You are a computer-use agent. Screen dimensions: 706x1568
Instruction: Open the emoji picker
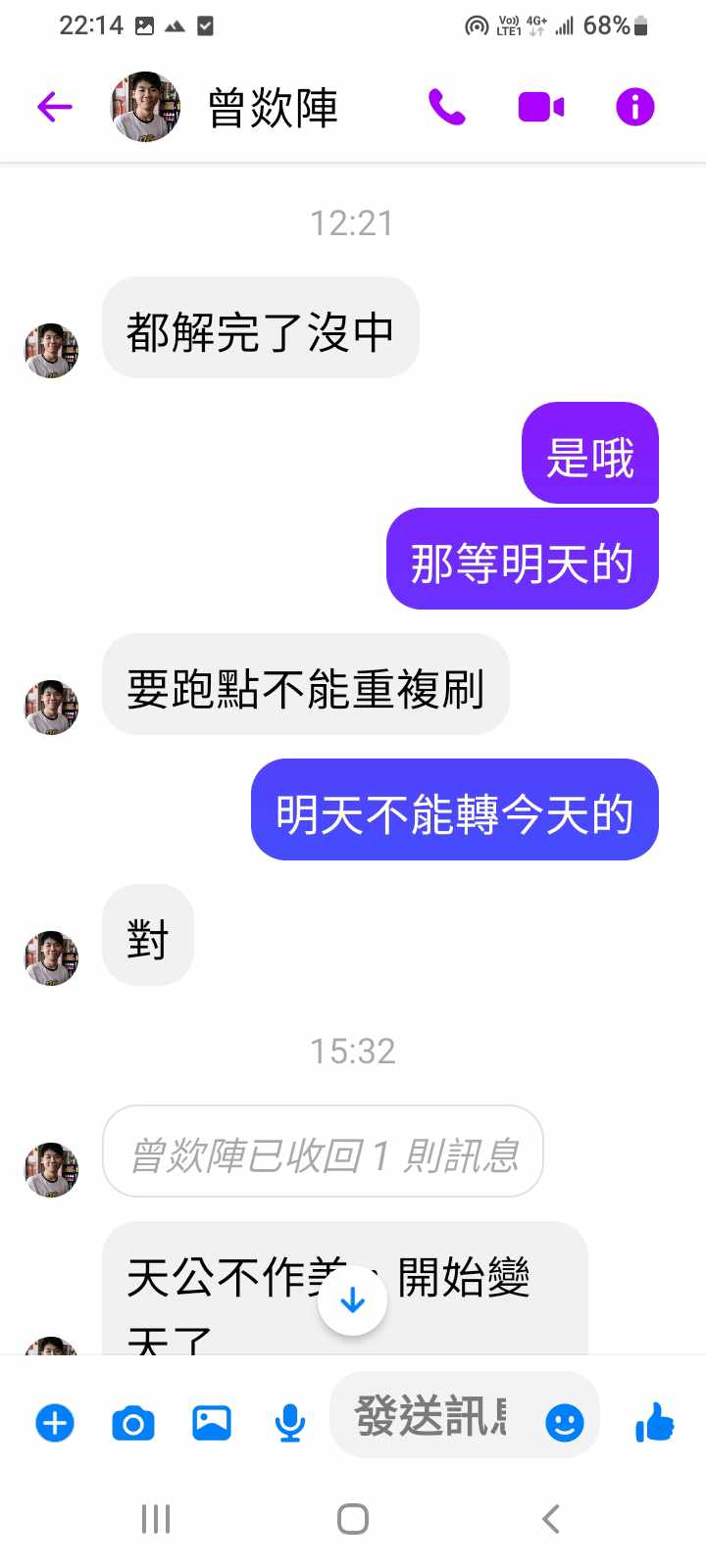[x=565, y=1422]
